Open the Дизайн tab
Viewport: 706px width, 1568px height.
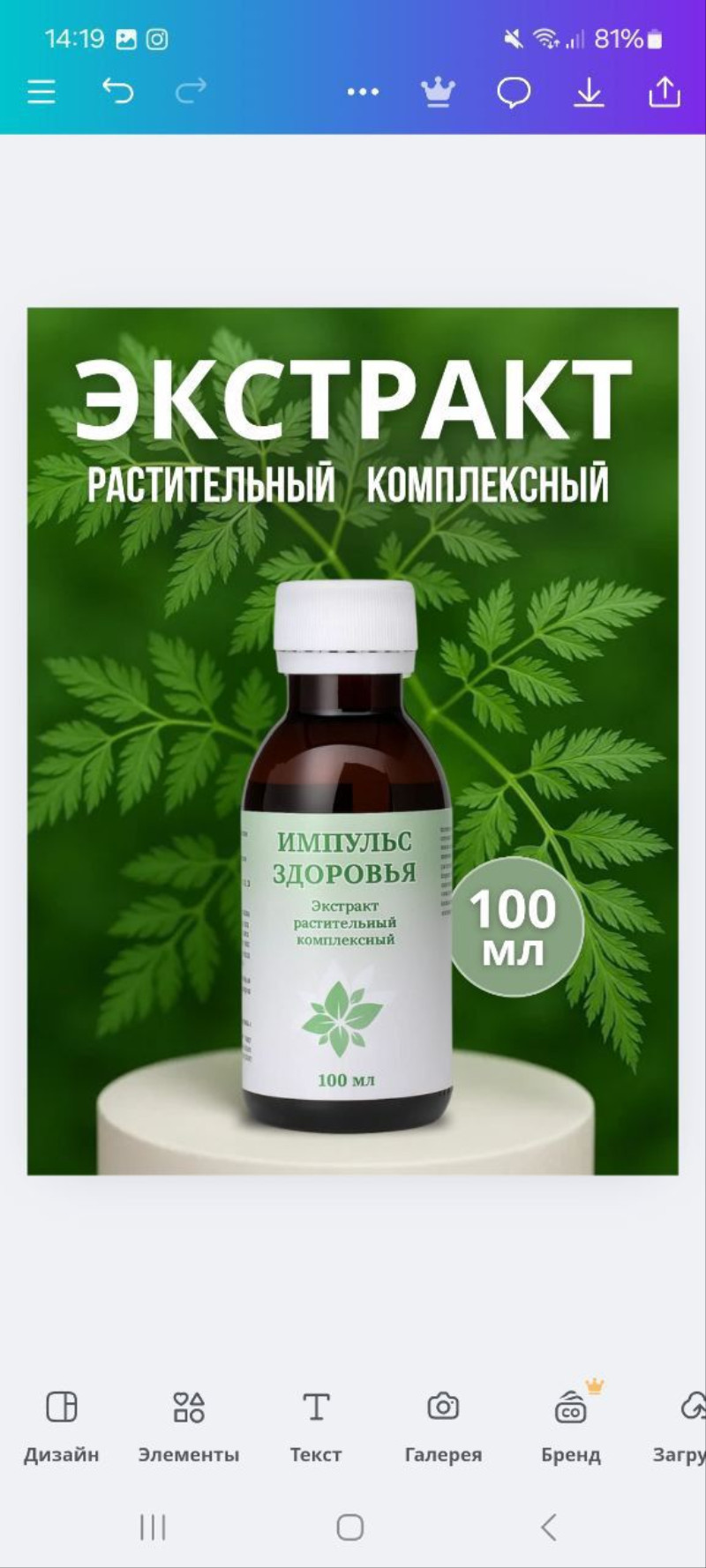tap(62, 1423)
